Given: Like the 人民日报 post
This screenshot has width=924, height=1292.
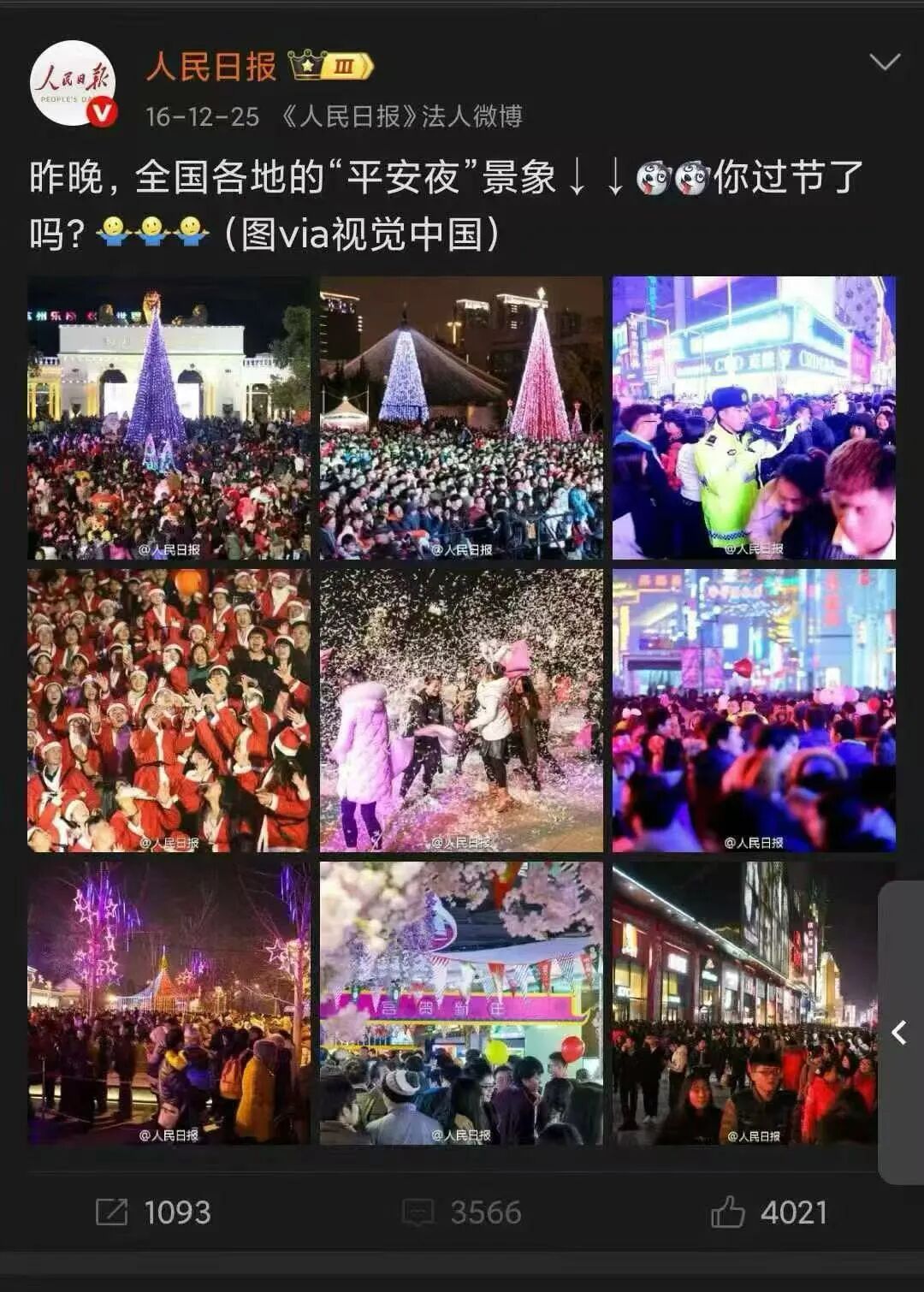Looking at the screenshot, I should click(769, 1212).
